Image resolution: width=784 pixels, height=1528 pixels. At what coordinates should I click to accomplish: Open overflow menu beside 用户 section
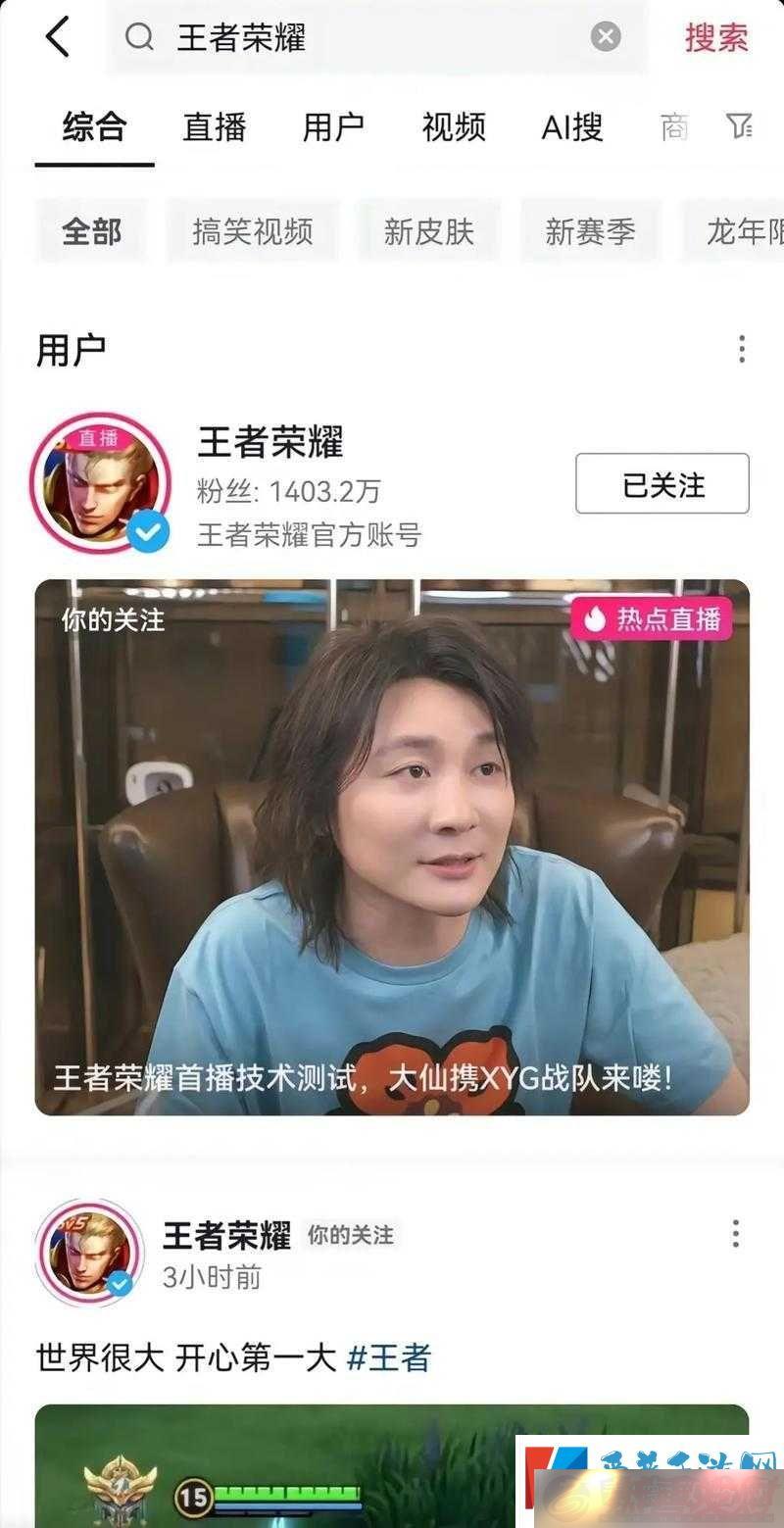click(742, 349)
